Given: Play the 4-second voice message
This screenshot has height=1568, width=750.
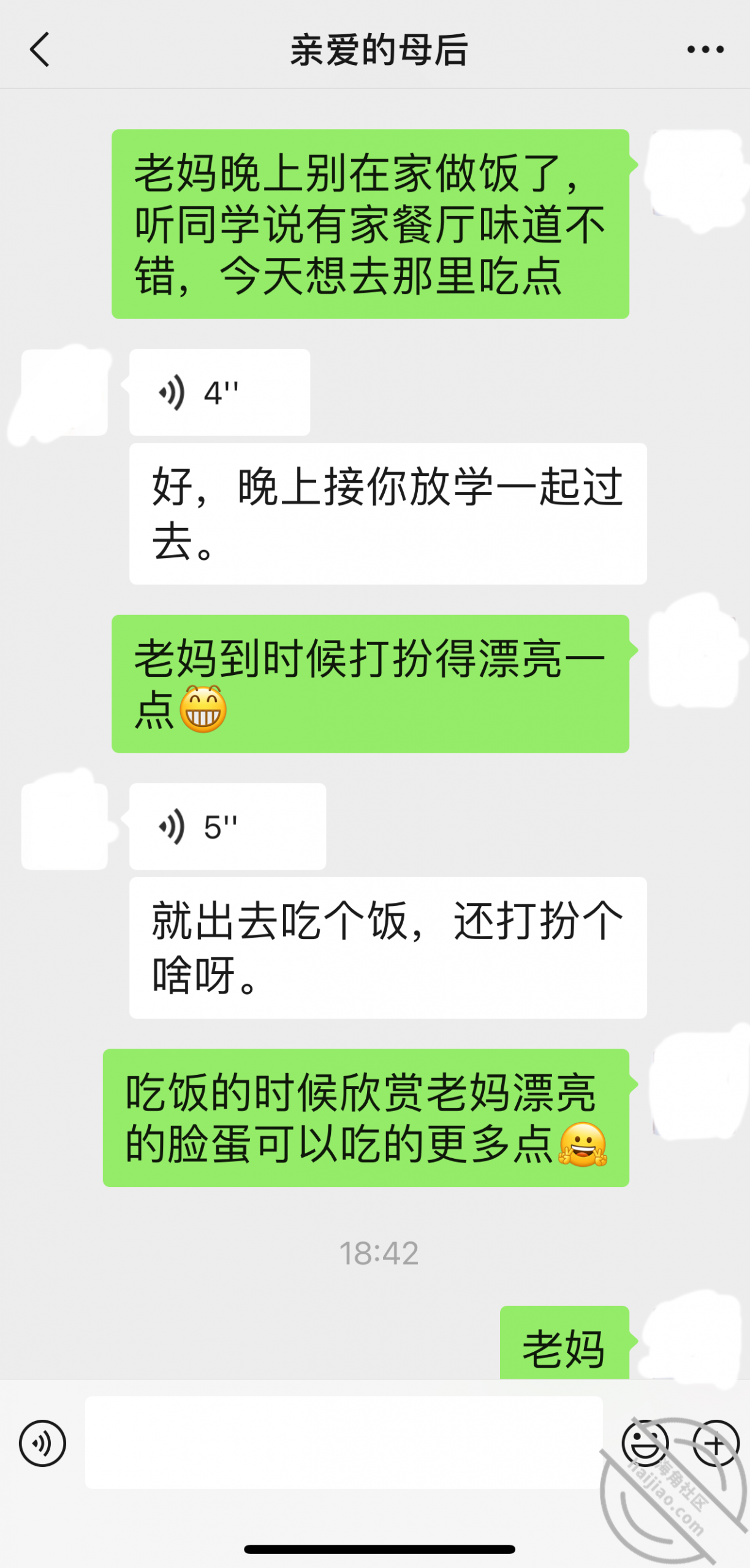Looking at the screenshot, I should click(219, 391).
